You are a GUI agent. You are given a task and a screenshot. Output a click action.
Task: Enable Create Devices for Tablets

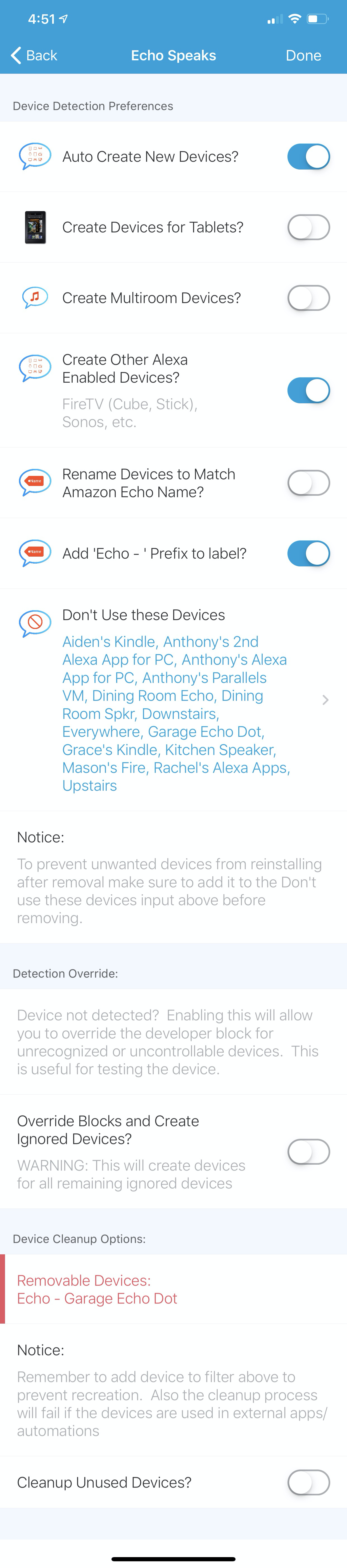pyautogui.click(x=308, y=227)
